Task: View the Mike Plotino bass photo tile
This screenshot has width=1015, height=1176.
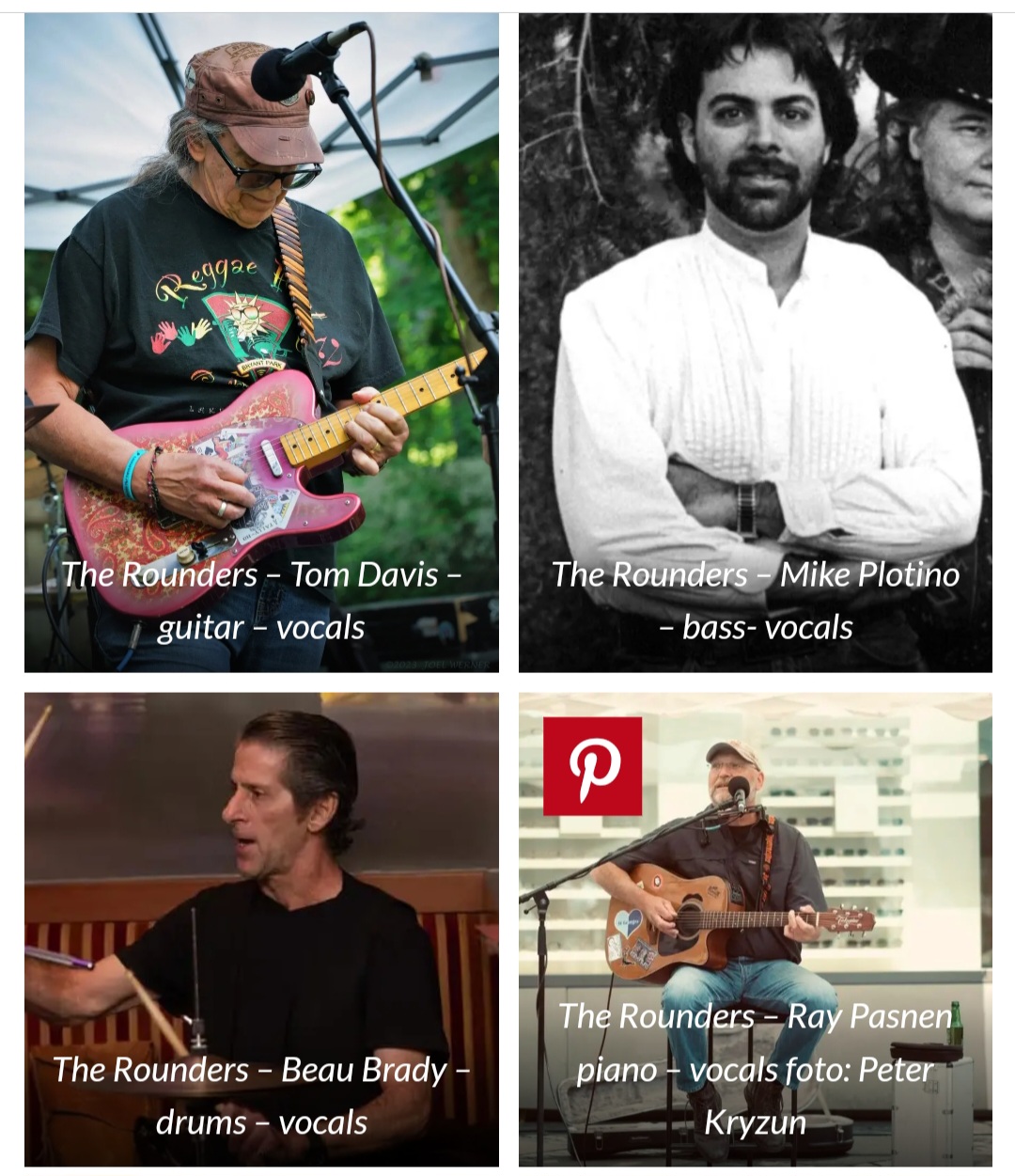Action: pyautogui.click(x=755, y=342)
